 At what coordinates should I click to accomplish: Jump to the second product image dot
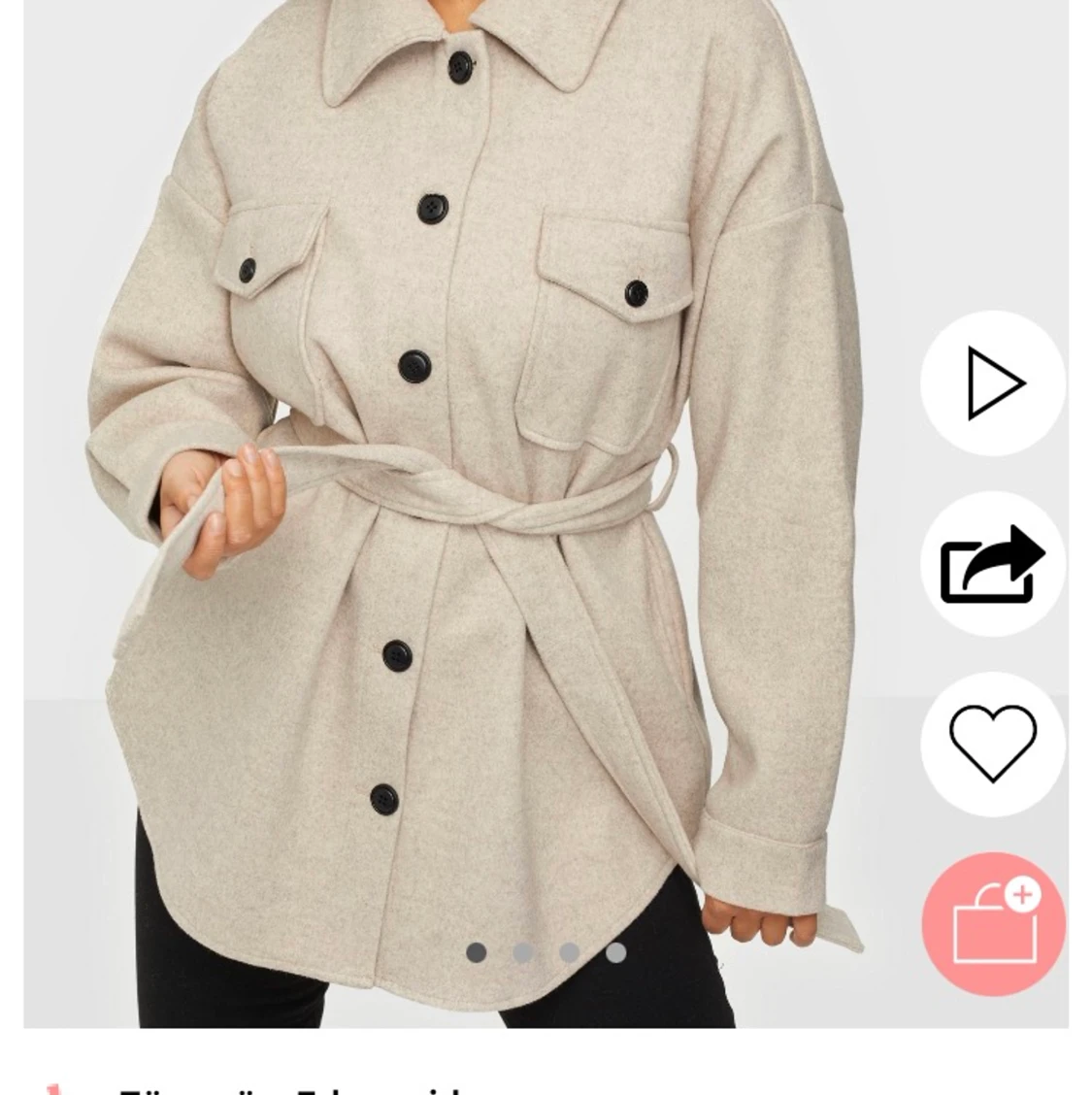coord(523,952)
